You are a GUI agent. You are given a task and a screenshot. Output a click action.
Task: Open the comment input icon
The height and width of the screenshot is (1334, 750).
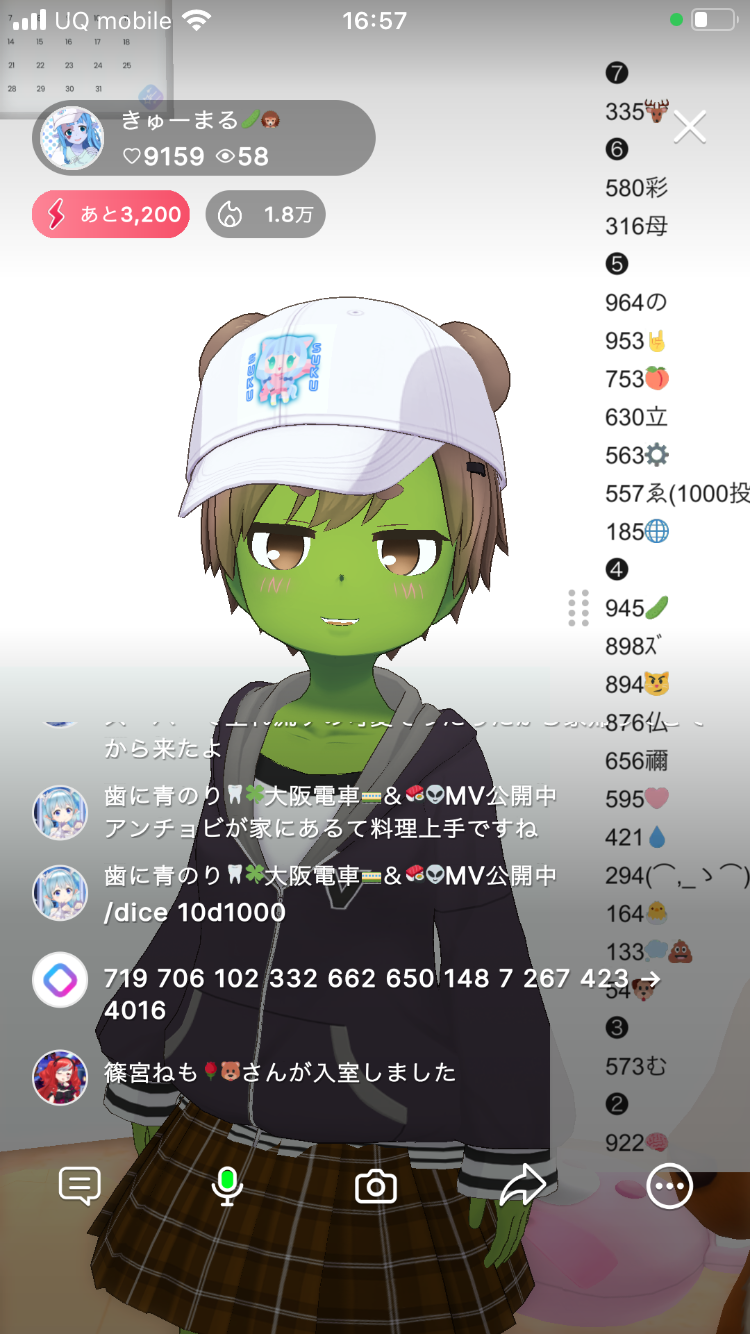[x=80, y=1186]
